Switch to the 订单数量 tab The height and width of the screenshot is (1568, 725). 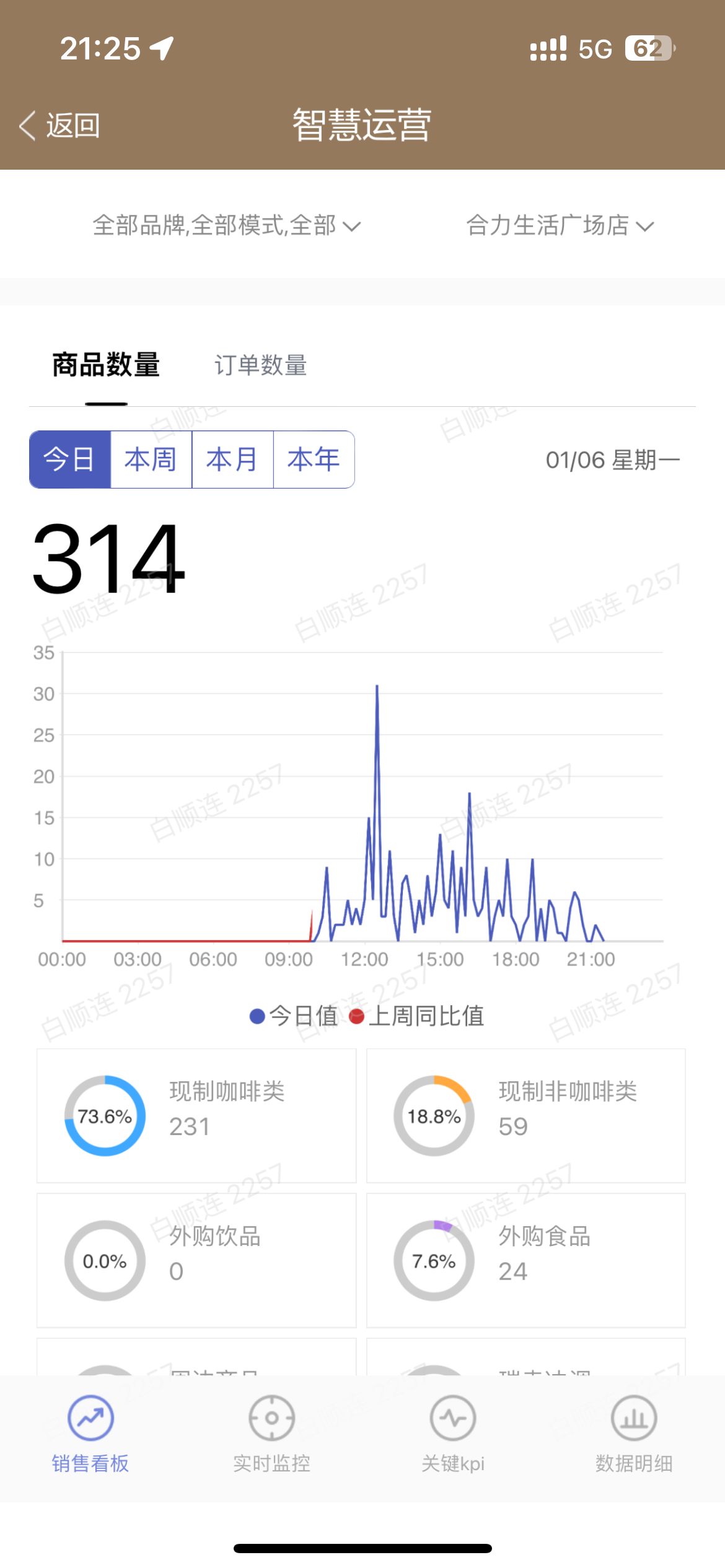click(260, 365)
